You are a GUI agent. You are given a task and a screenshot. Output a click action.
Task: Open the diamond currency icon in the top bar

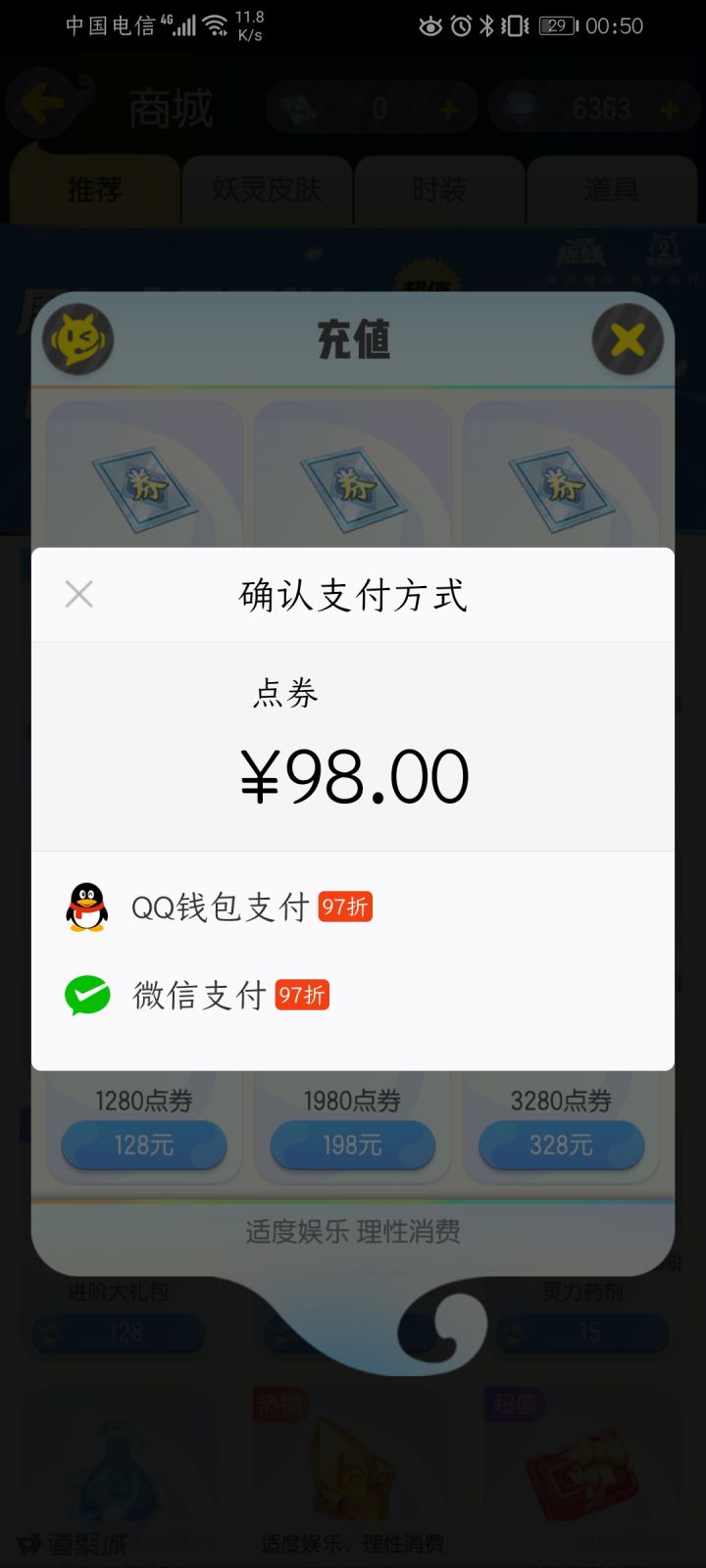[x=520, y=108]
